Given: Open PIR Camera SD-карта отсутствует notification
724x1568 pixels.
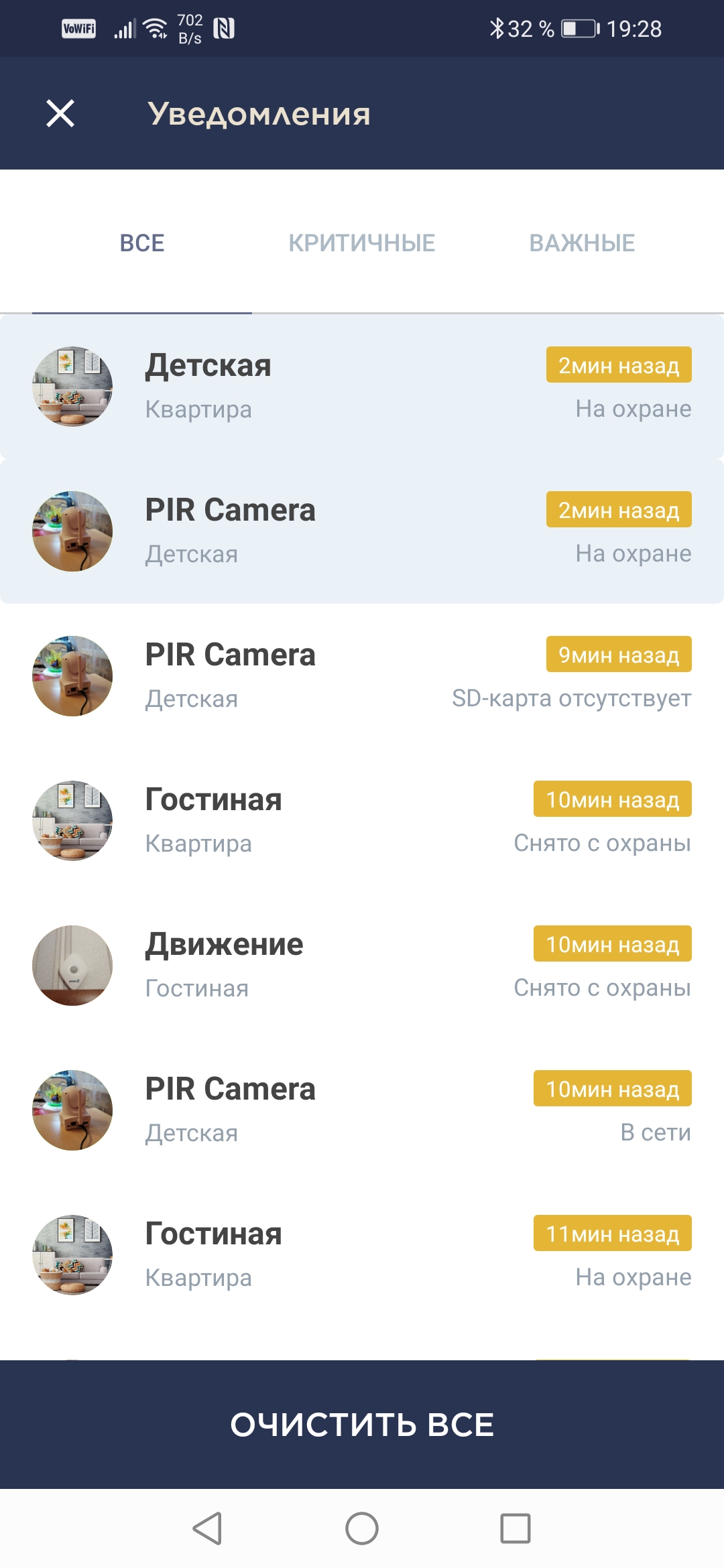Looking at the screenshot, I should tap(362, 676).
